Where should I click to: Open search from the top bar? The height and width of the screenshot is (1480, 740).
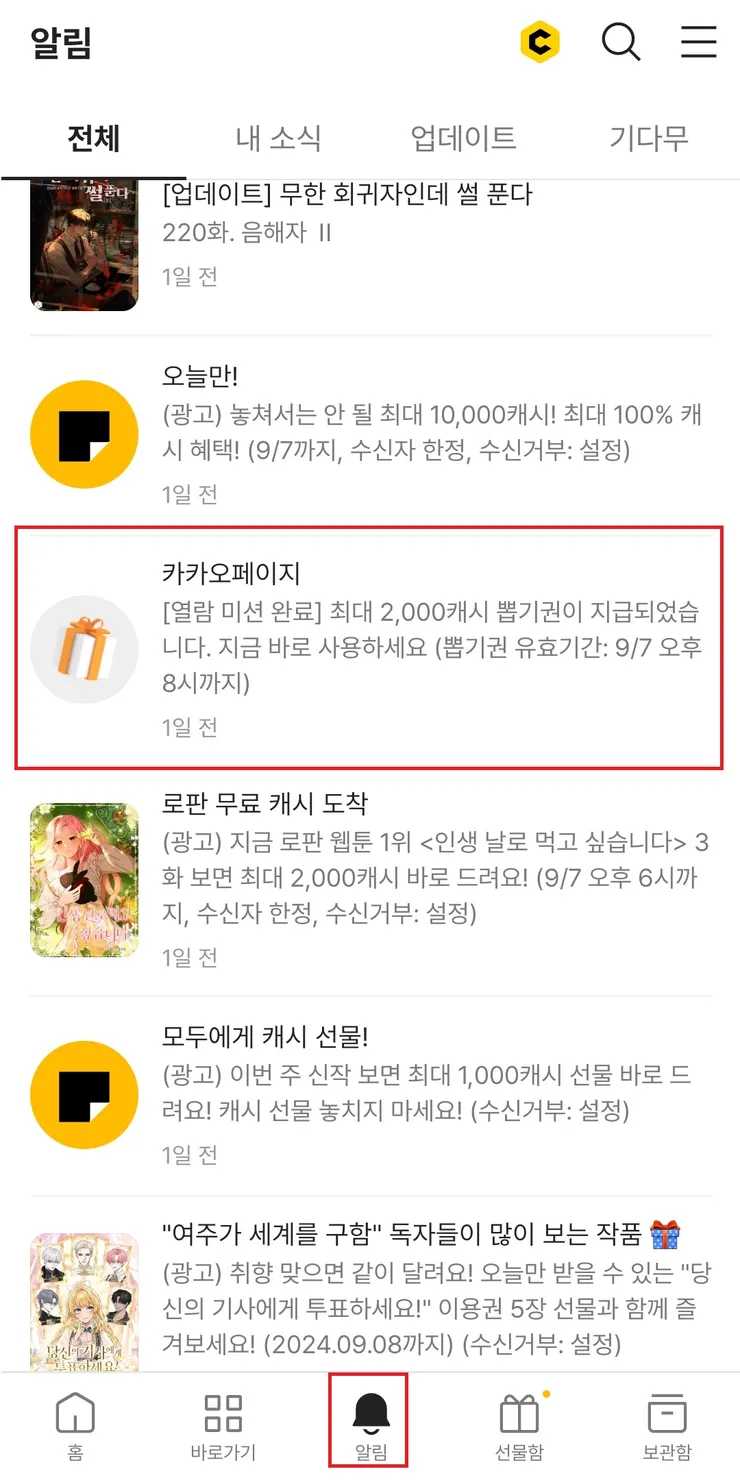[620, 42]
